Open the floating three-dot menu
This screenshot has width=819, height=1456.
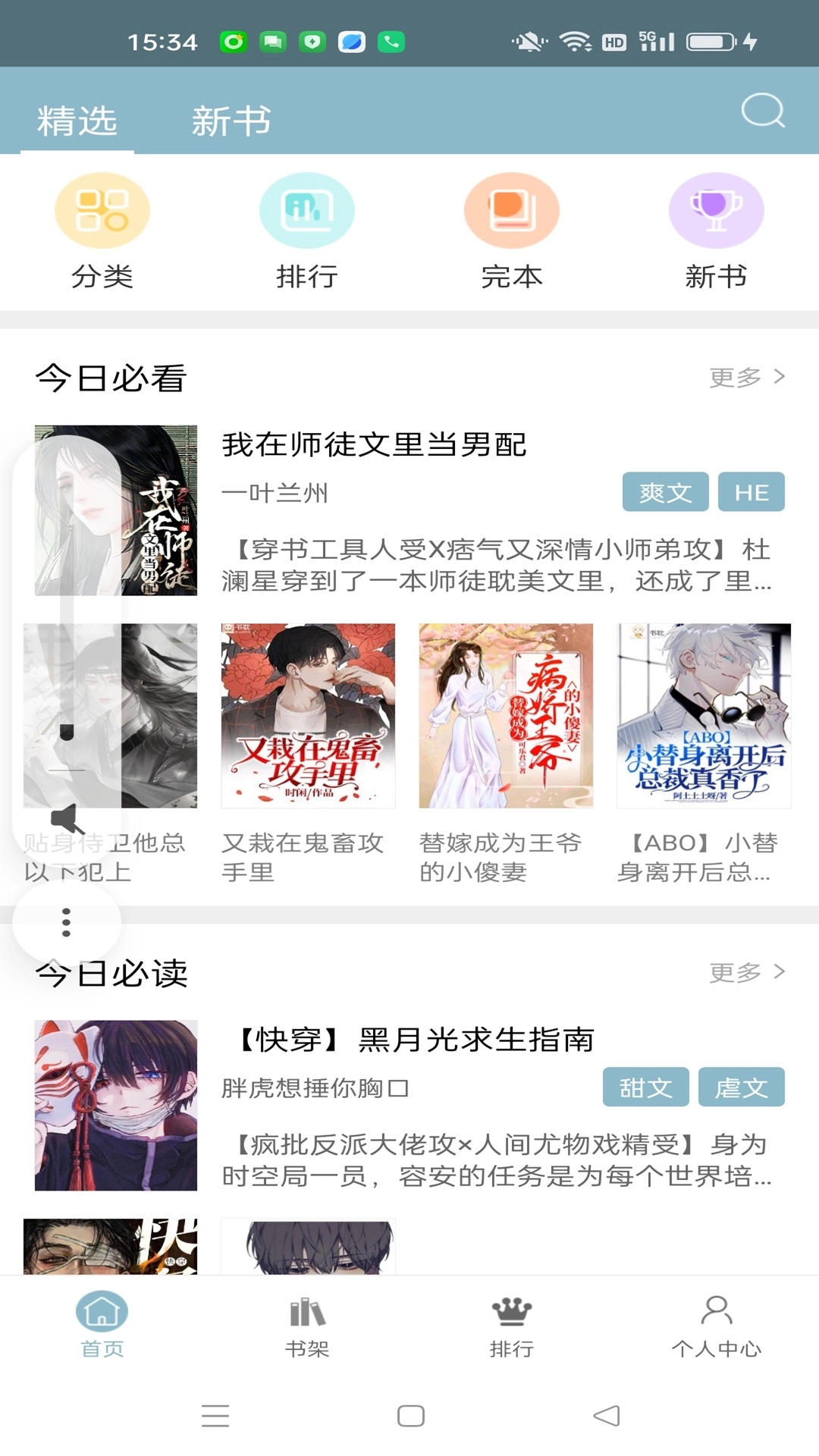pyautogui.click(x=65, y=924)
